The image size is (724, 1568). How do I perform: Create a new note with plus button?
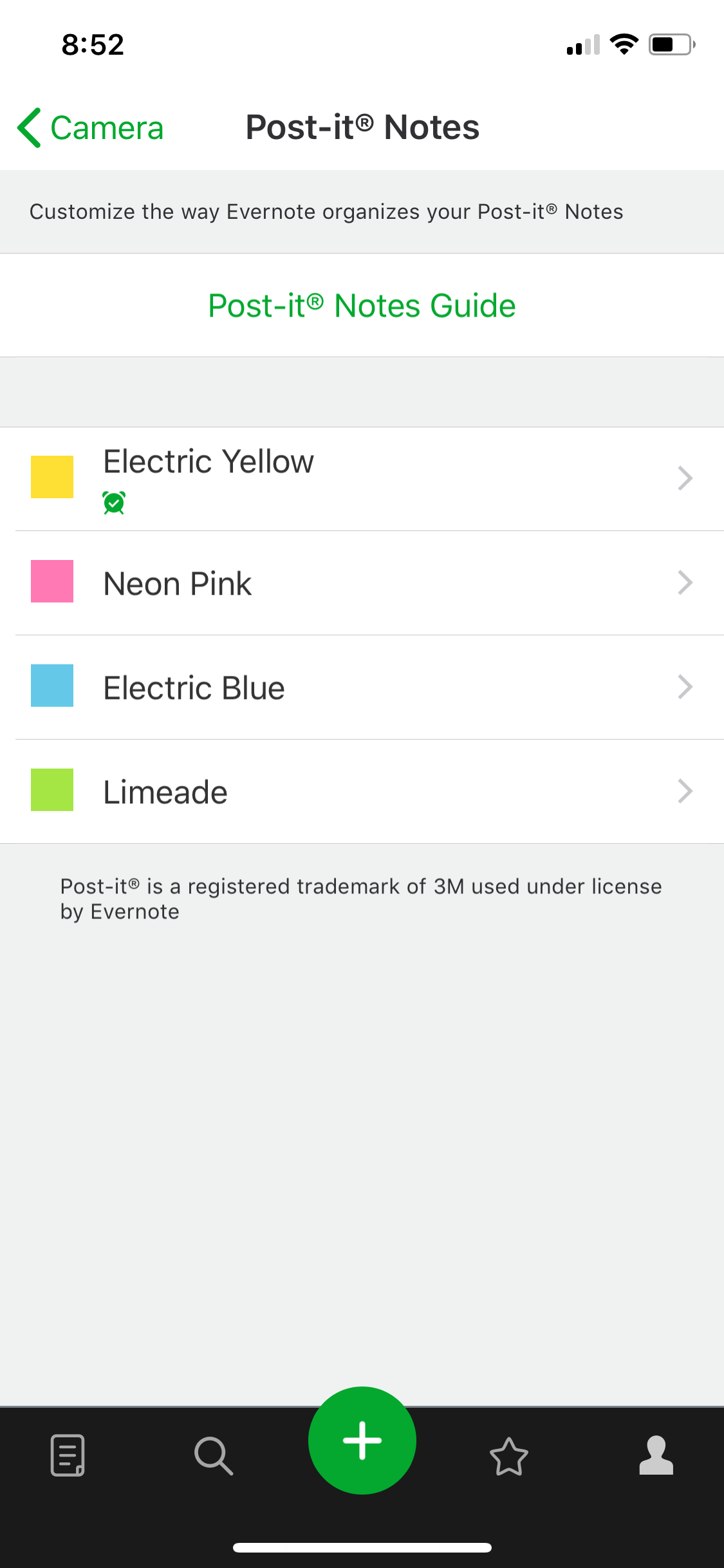click(x=362, y=1441)
